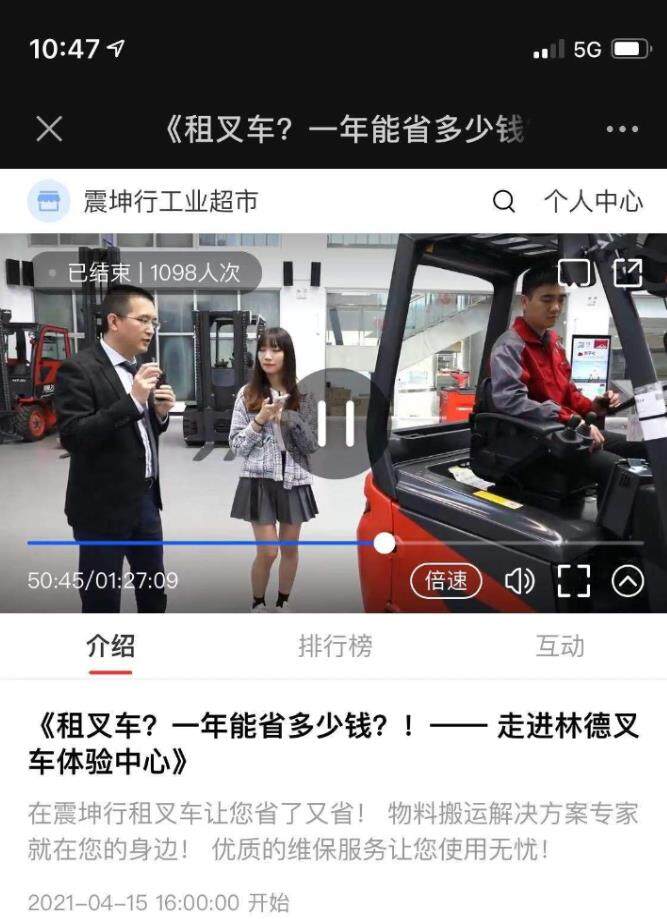Switch to the 排行榜 tab
The image size is (667, 919).
pyautogui.click(x=335, y=646)
